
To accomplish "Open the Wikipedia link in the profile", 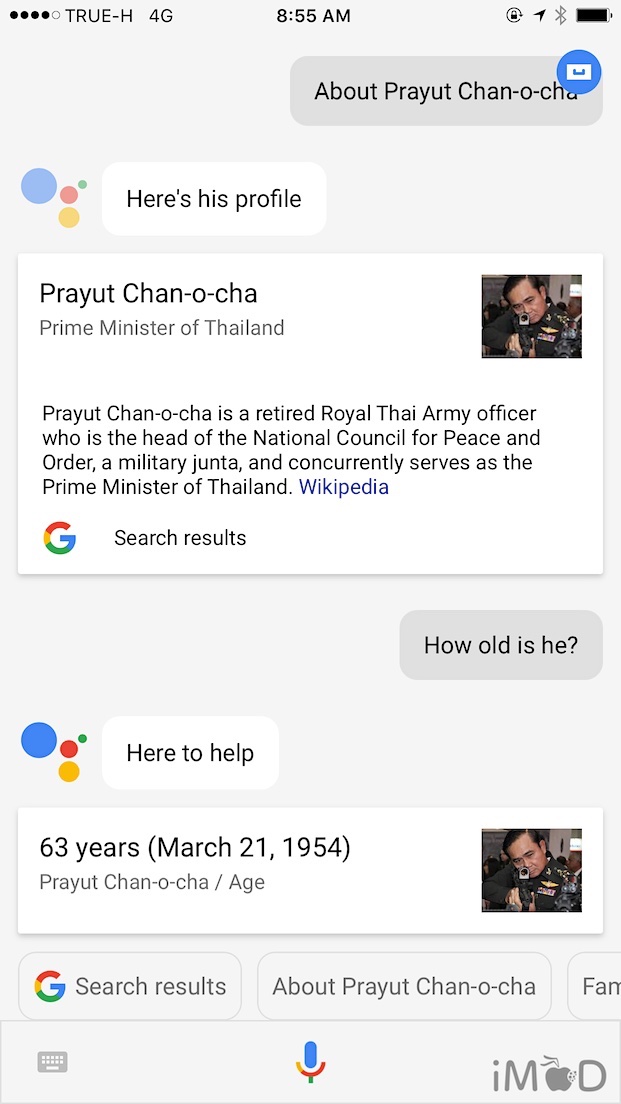I will (344, 488).
